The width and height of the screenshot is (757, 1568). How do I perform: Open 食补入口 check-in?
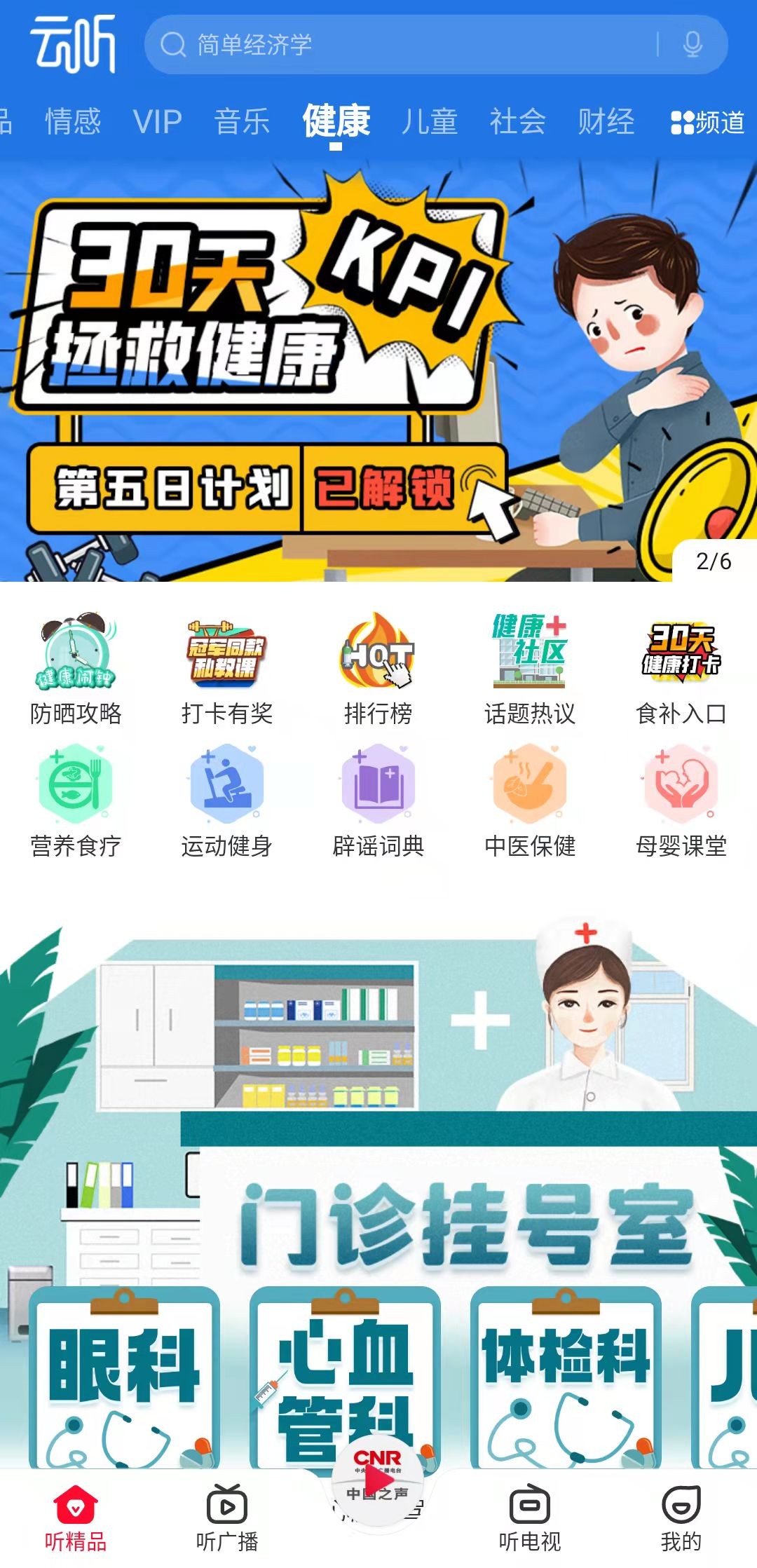[x=681, y=669]
